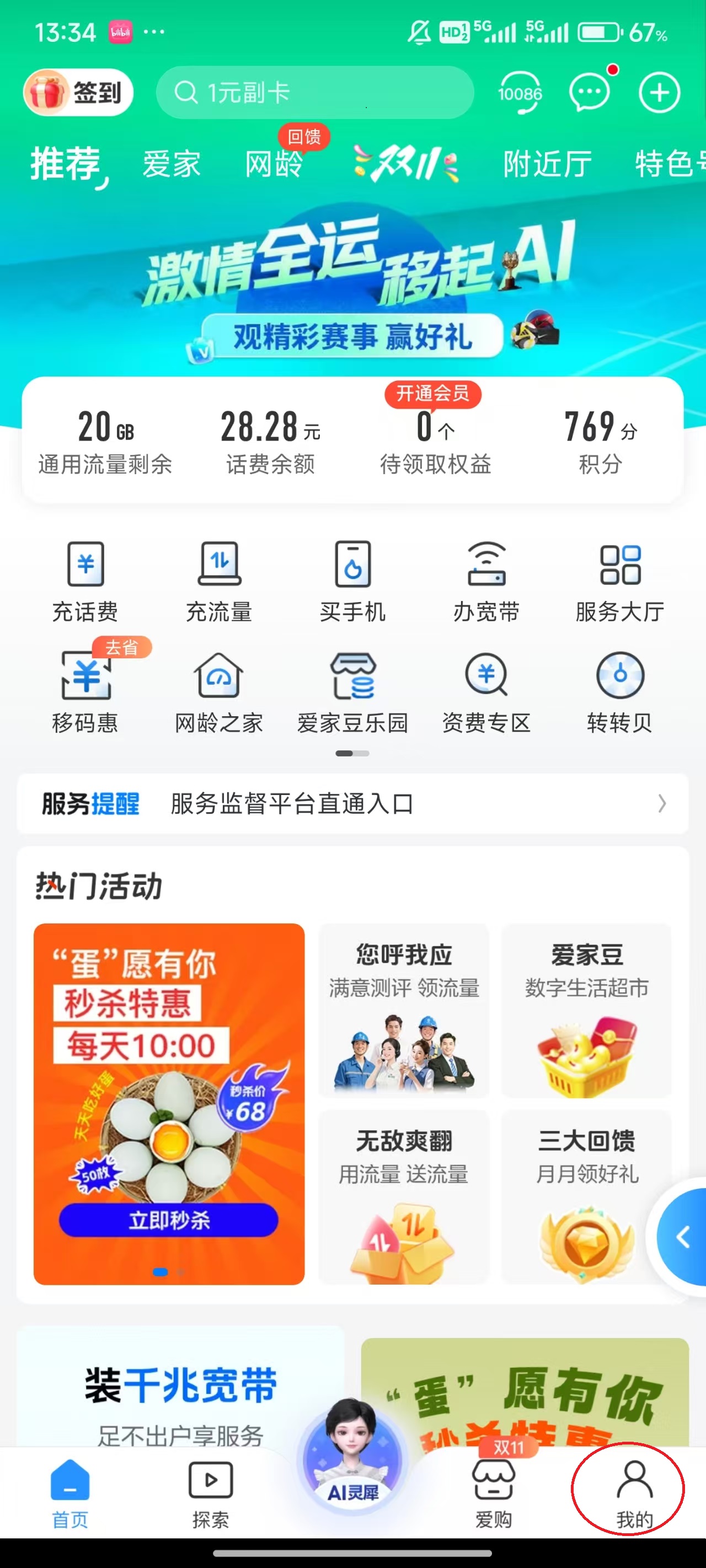Open 服务监督平台直通入口 via its chevron
Viewport: 706px width, 1568px height.
coord(662,803)
